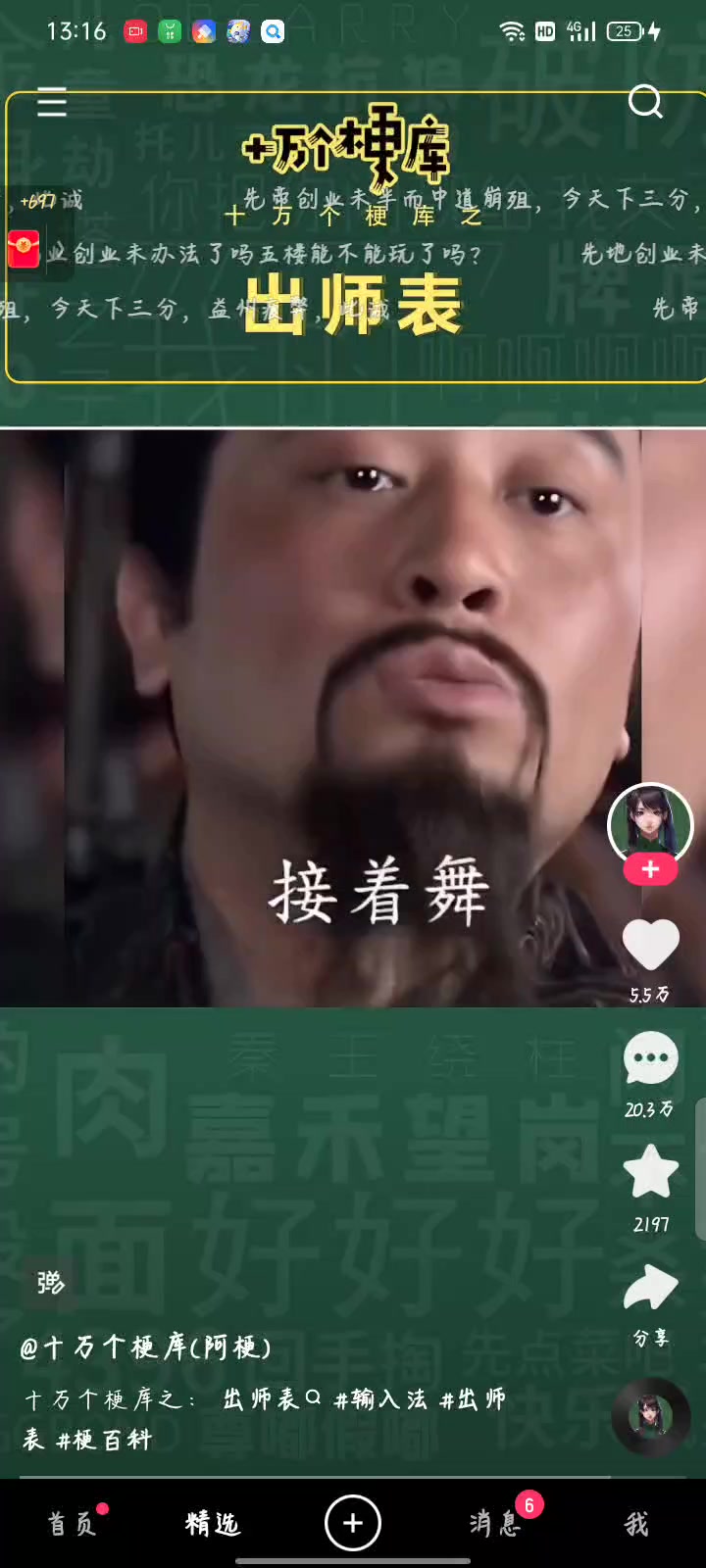This screenshot has width=706, height=1568.
Task: Toggle the 弹 bullet comments button
Action: tap(50, 1282)
